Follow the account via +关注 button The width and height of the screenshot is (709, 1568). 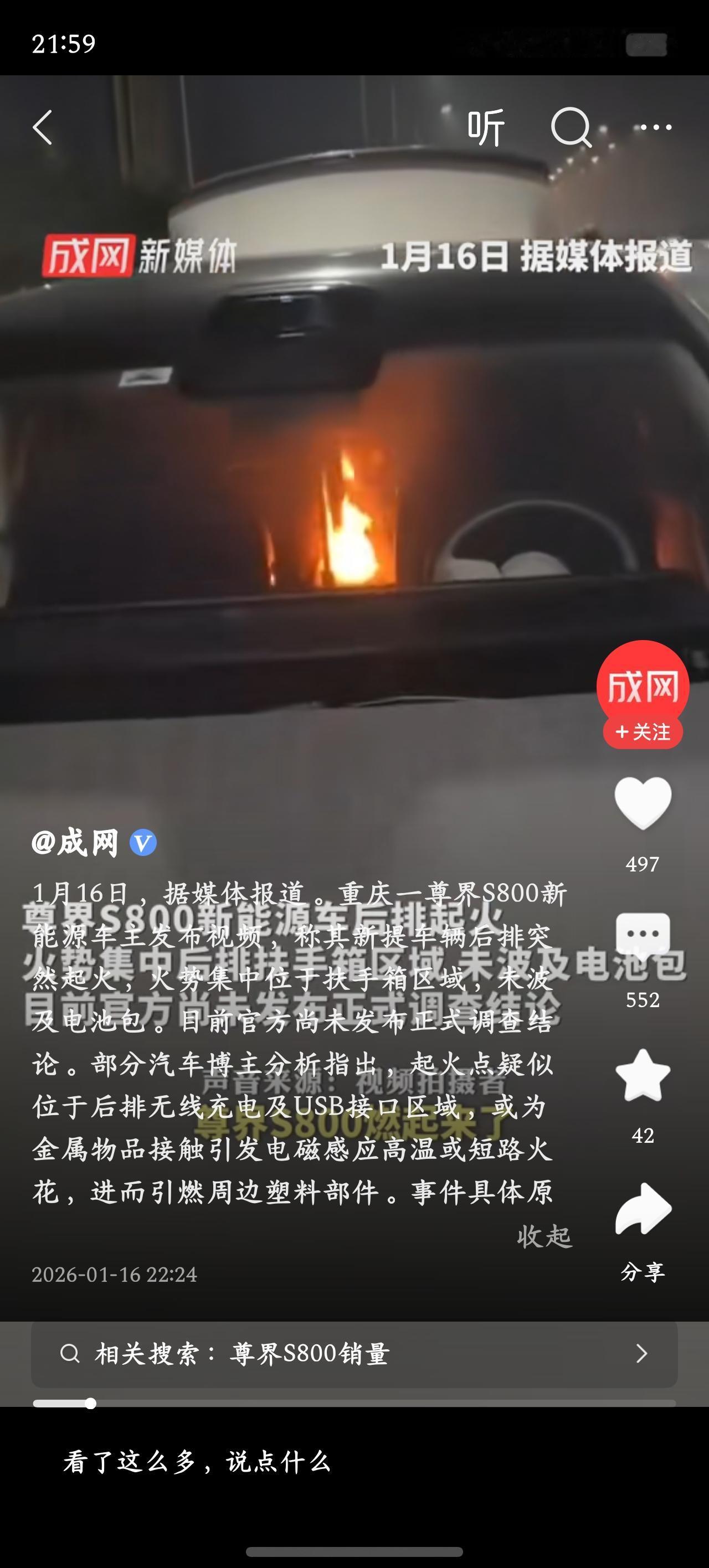(x=643, y=733)
